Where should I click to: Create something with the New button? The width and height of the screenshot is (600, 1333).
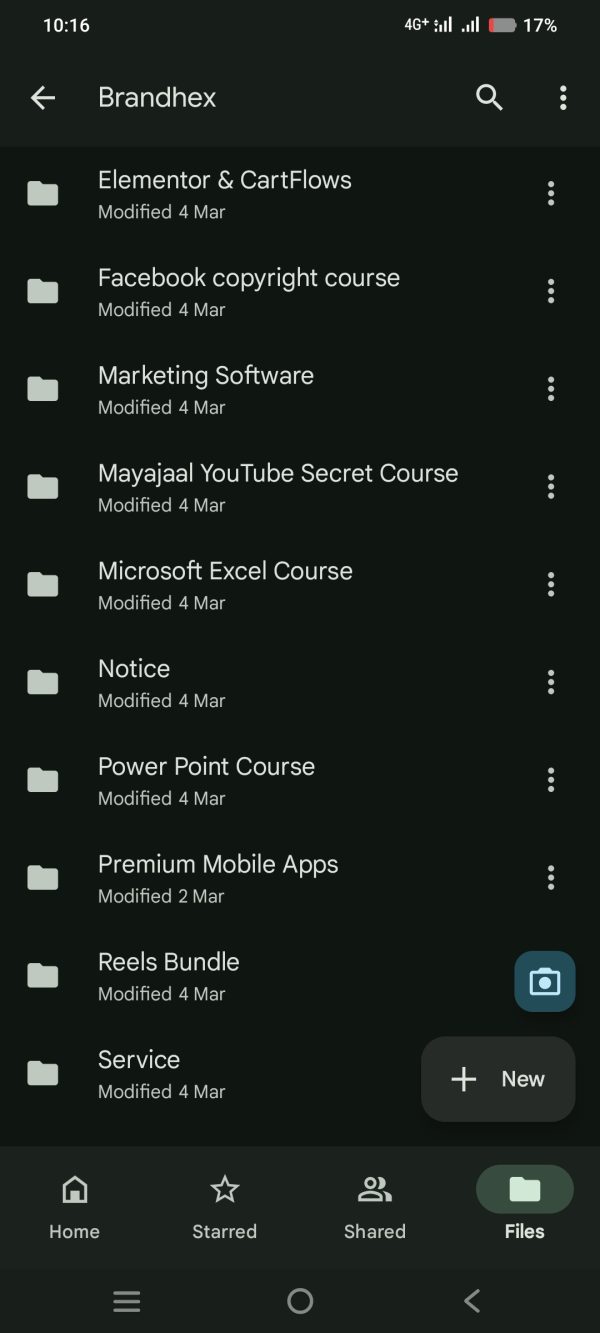coord(498,1079)
